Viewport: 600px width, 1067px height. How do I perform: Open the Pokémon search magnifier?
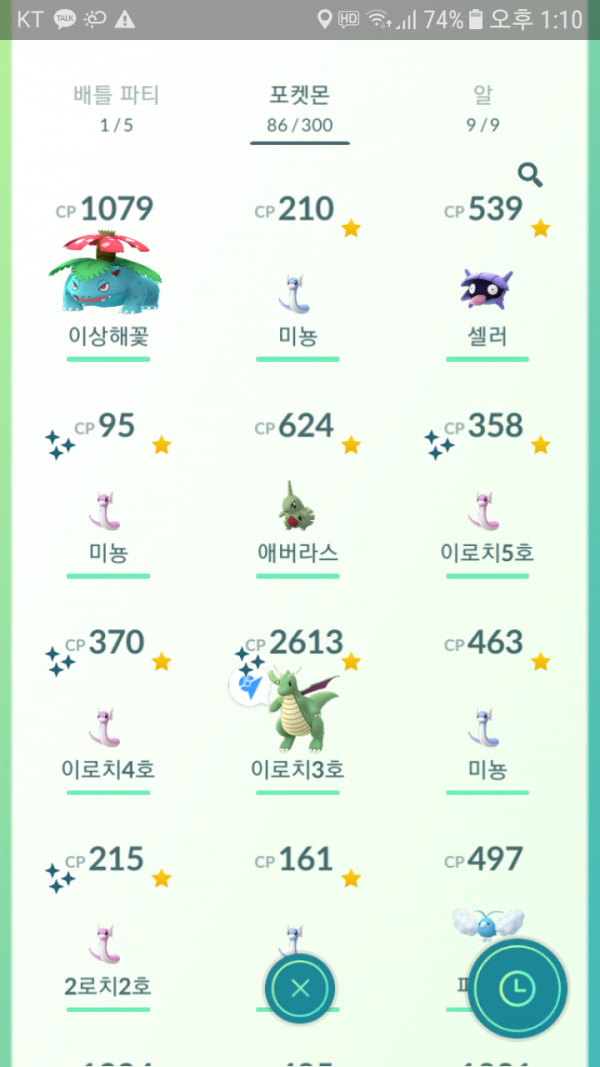point(530,175)
